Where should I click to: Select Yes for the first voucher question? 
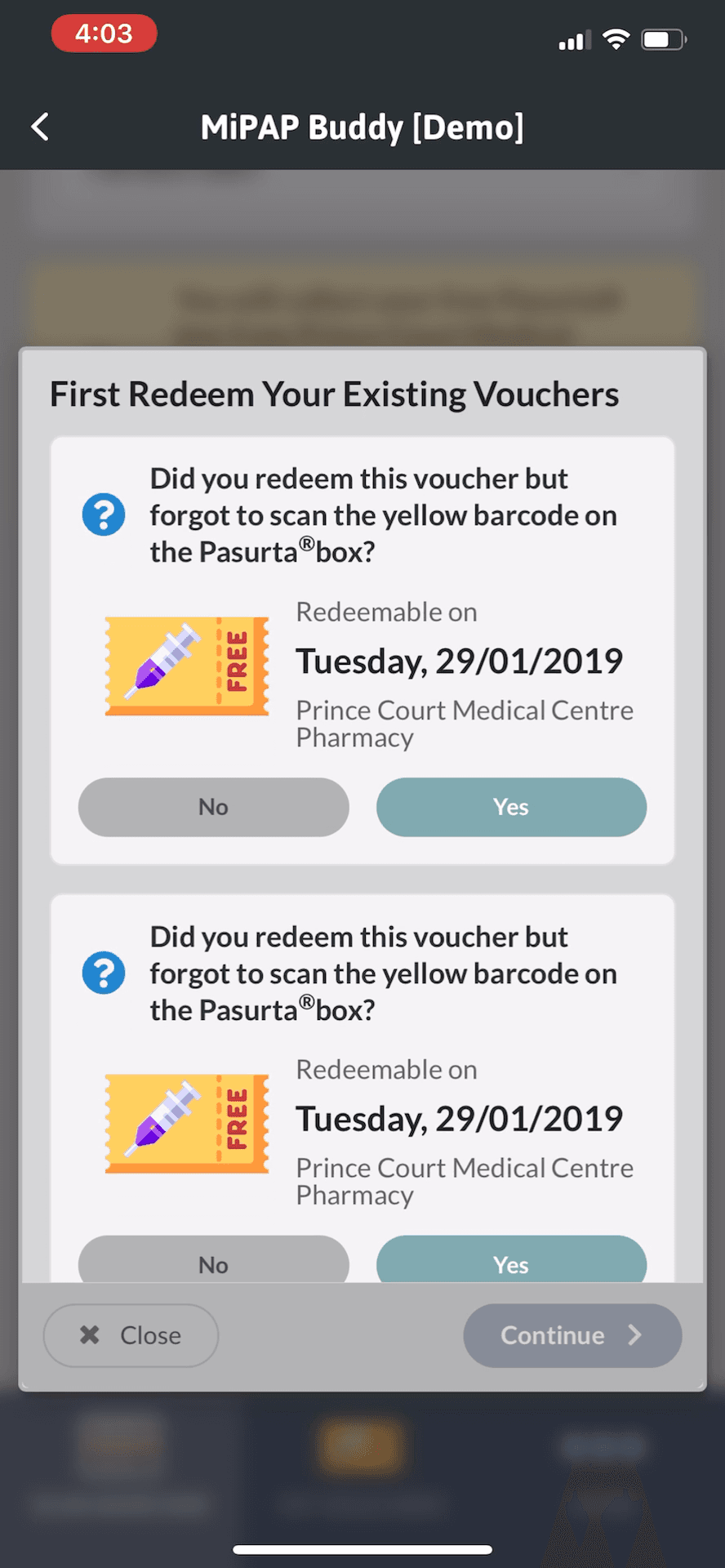pos(511,807)
